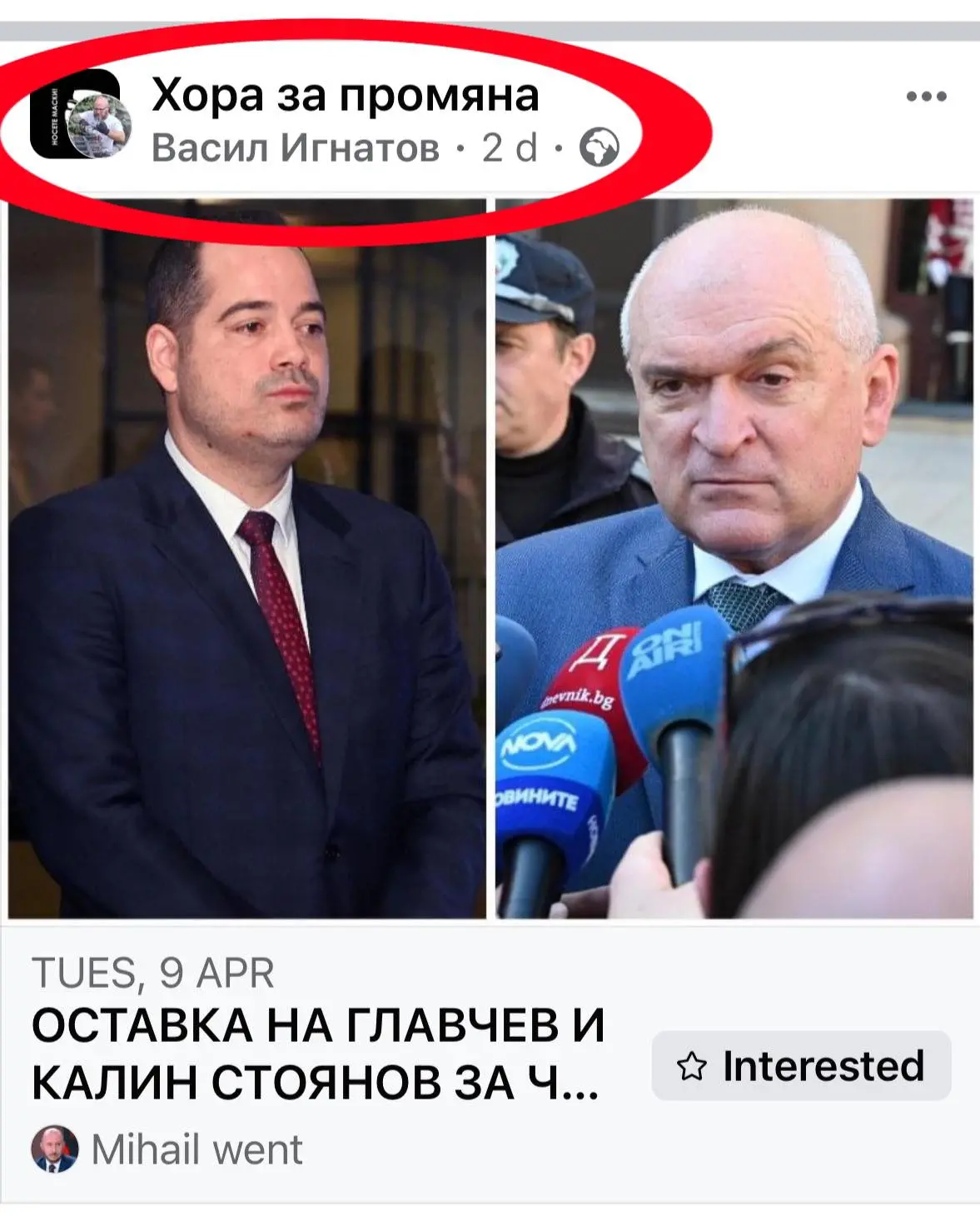Mark the event as Interested
The height and width of the screenshot is (1221, 980).
801,1065
